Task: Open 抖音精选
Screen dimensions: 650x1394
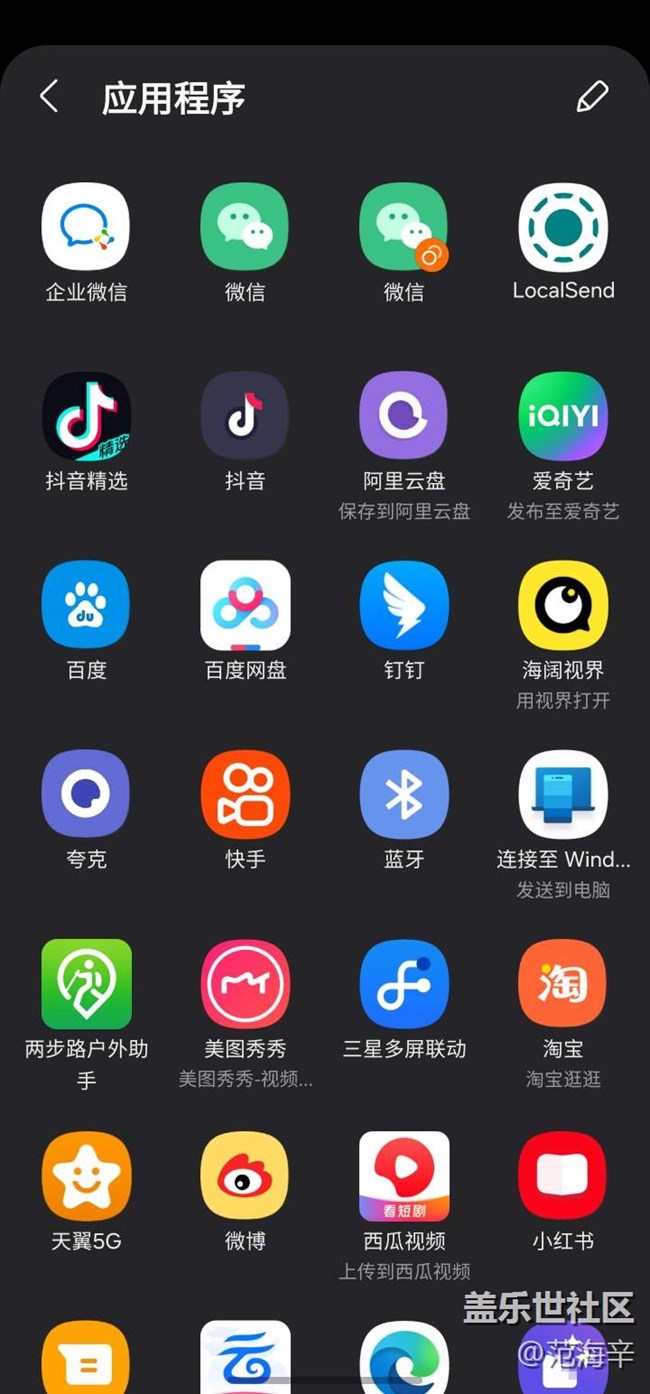Action: 86,416
